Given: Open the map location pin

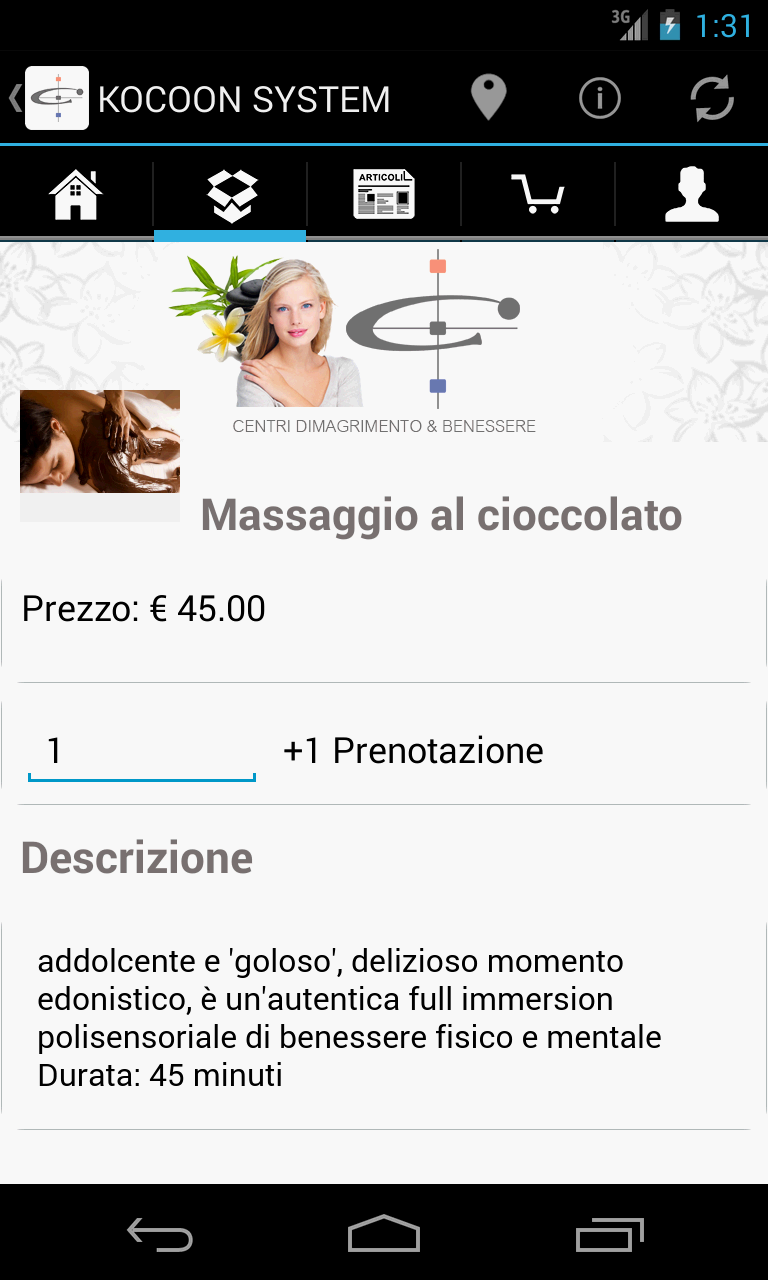Looking at the screenshot, I should (488, 98).
